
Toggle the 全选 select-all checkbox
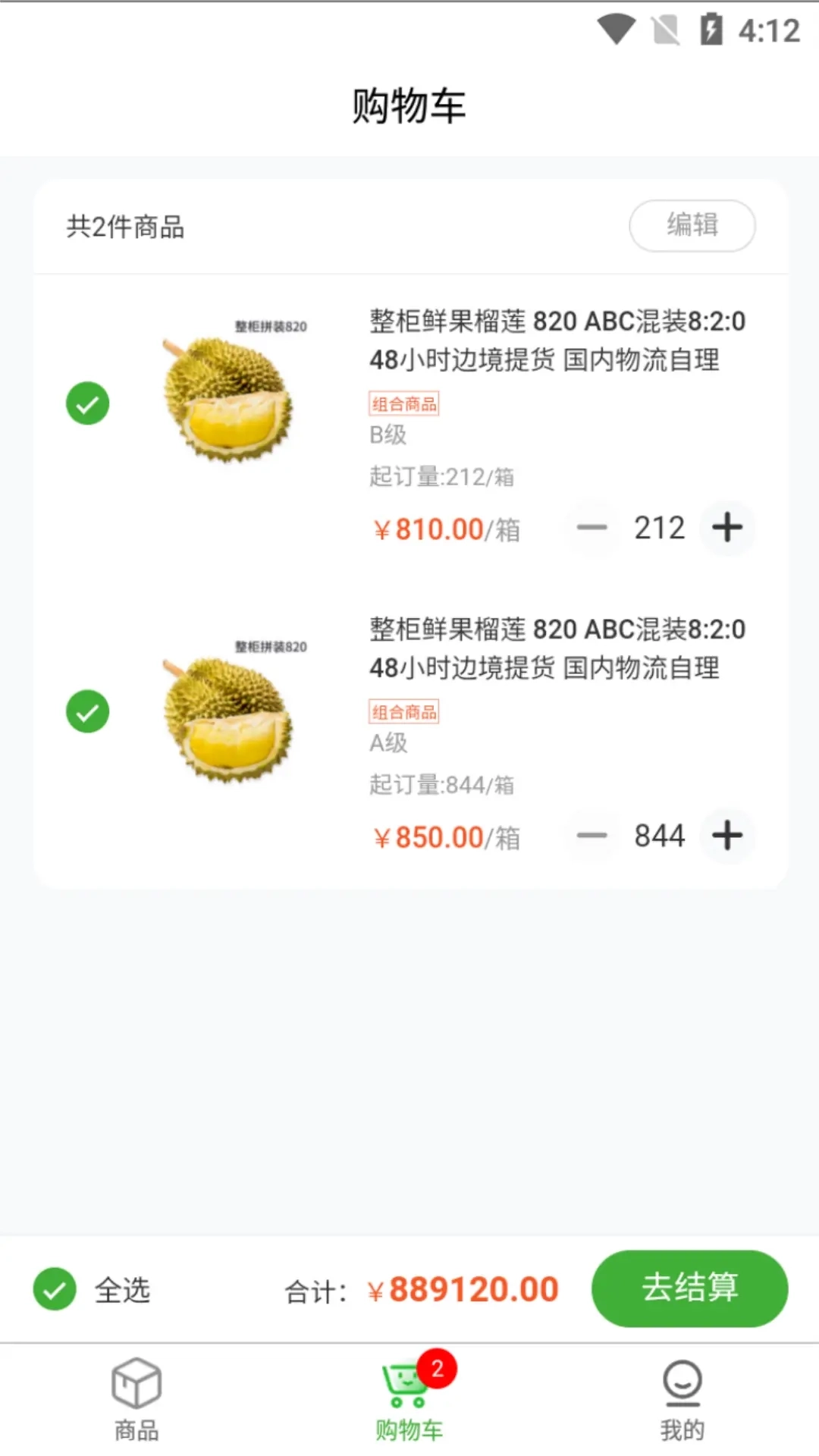click(x=55, y=1289)
